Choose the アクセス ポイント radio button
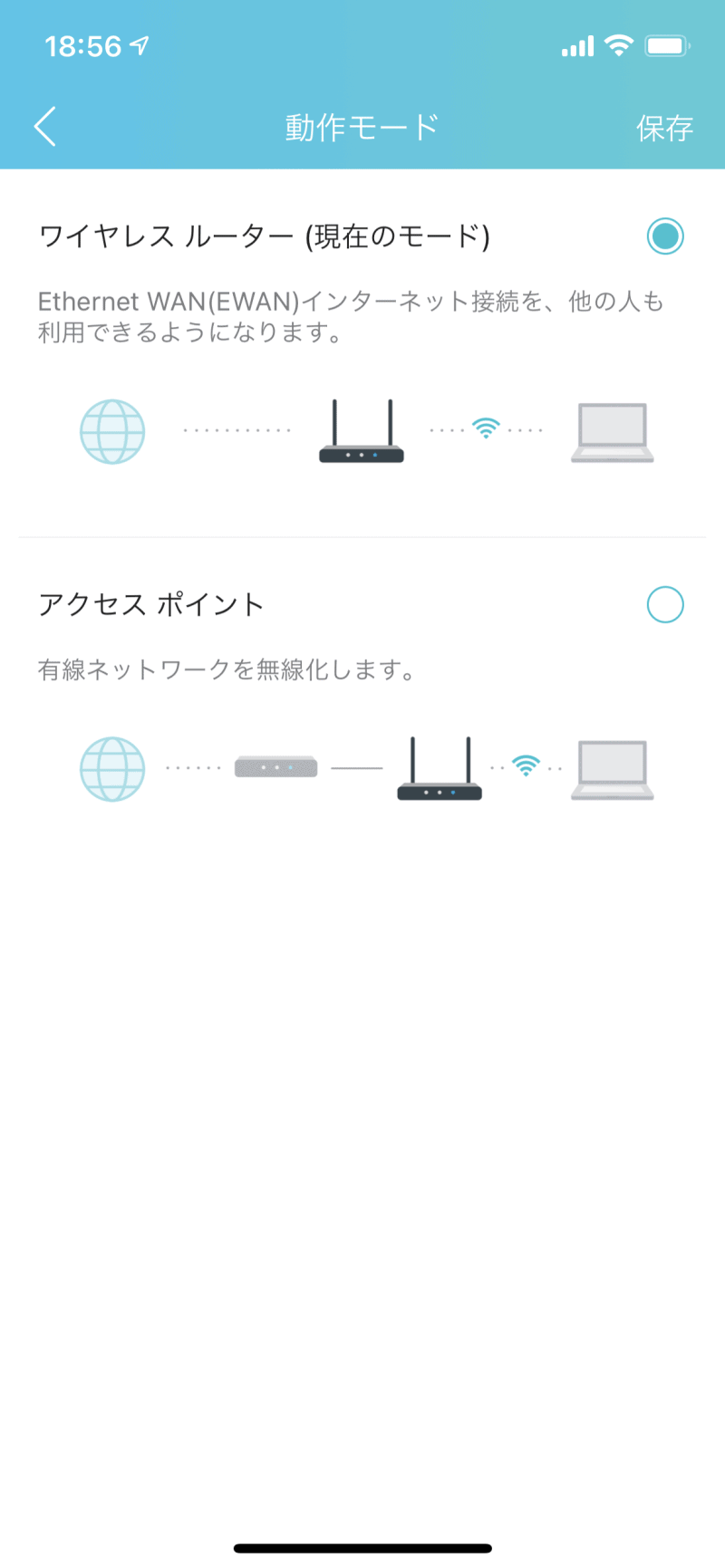Viewport: 725px width, 1568px height. point(665,604)
